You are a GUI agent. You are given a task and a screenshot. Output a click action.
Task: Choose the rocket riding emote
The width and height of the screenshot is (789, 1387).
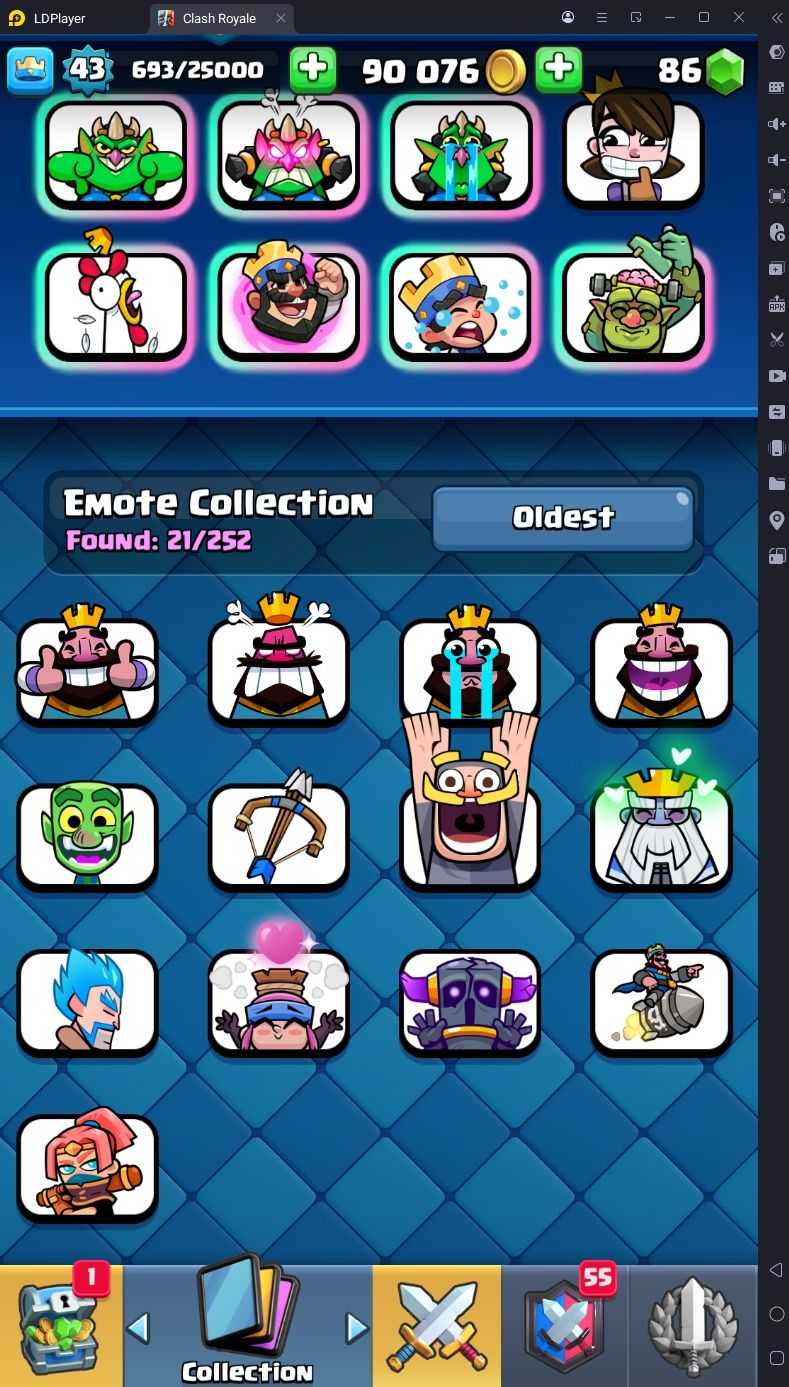pyautogui.click(x=661, y=1002)
